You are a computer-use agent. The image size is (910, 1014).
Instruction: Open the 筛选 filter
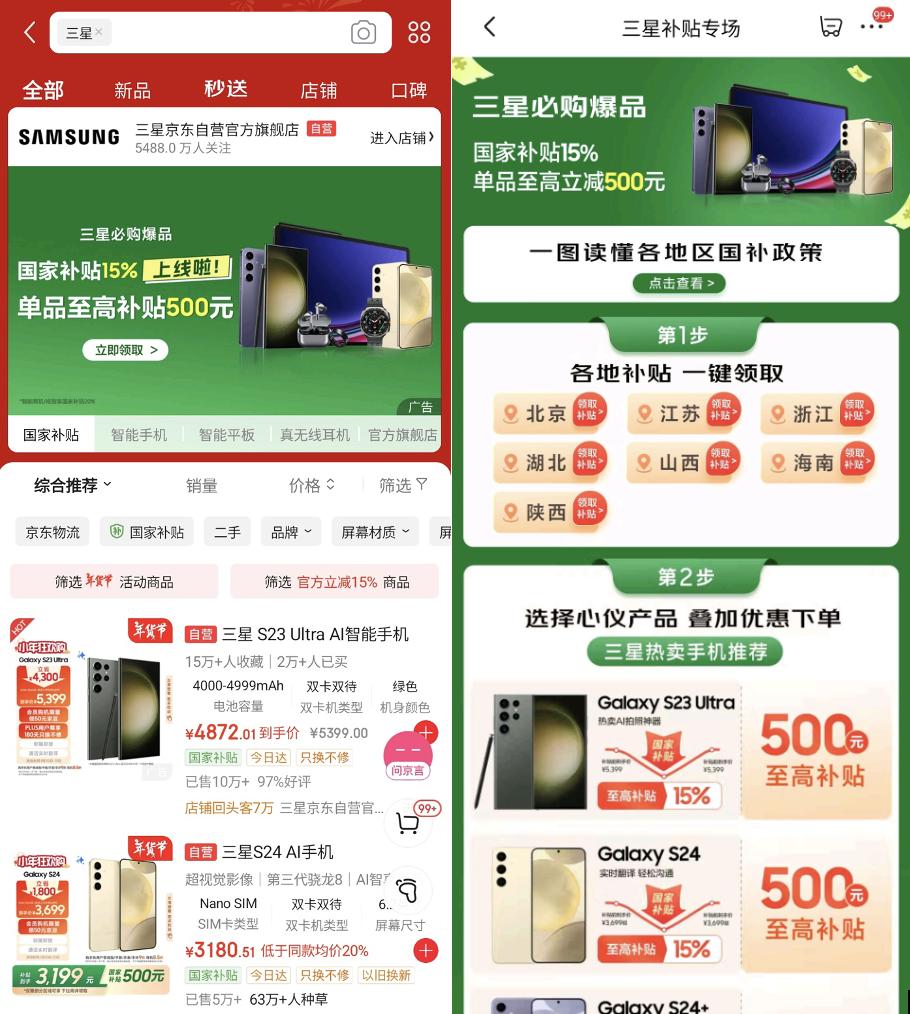pyautogui.click(x=402, y=485)
